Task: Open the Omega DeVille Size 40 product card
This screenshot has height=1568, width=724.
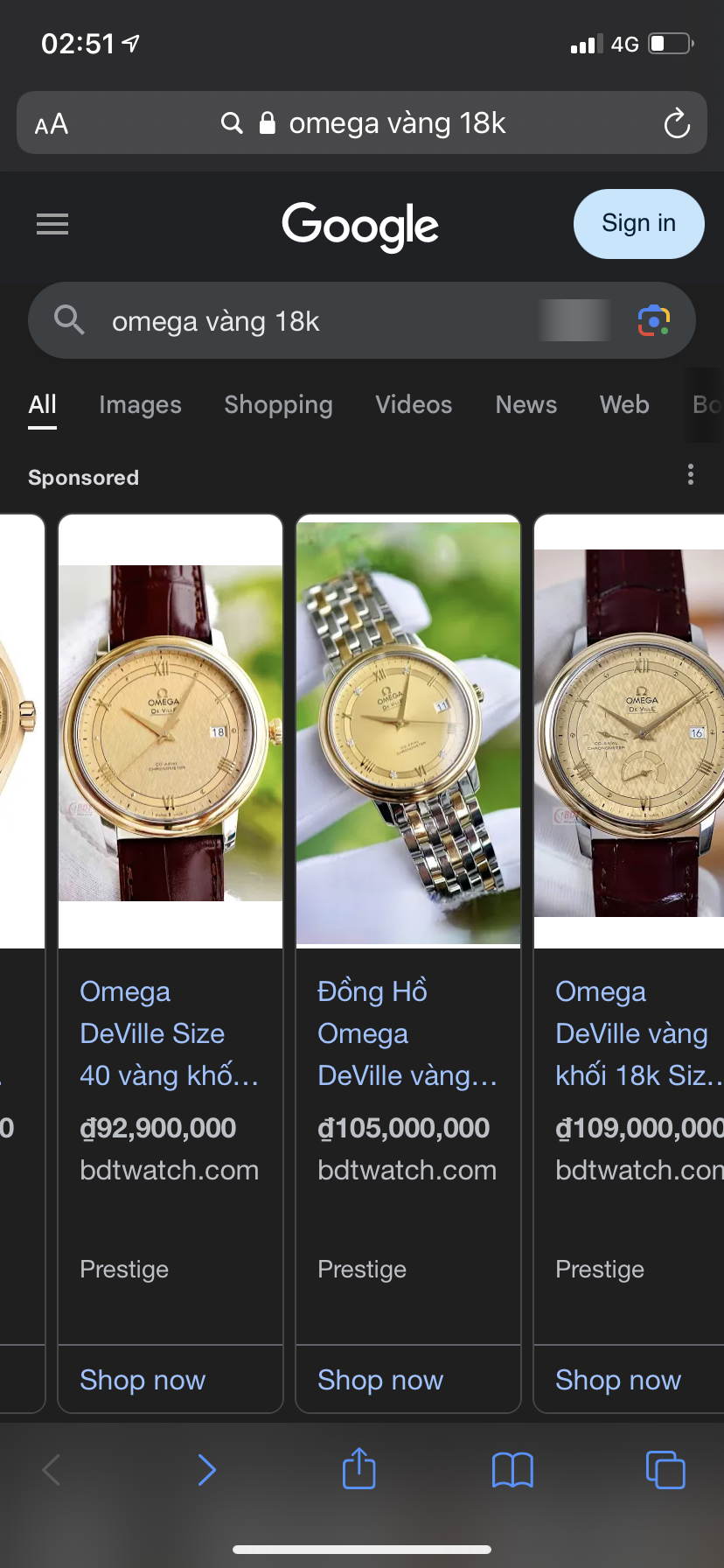Action: [170, 1033]
